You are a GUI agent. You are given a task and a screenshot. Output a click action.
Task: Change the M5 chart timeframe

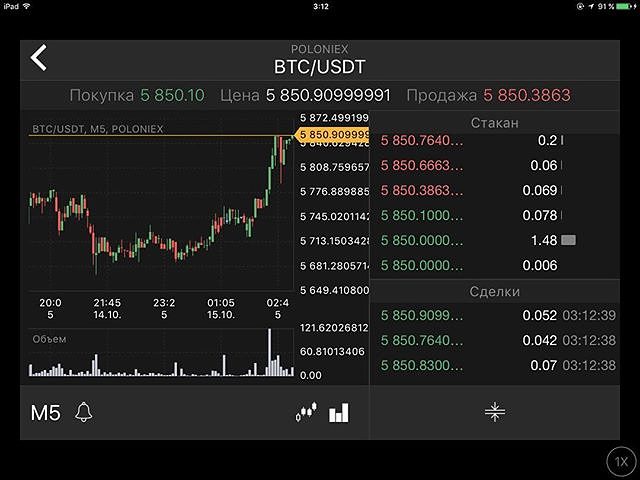(46, 412)
